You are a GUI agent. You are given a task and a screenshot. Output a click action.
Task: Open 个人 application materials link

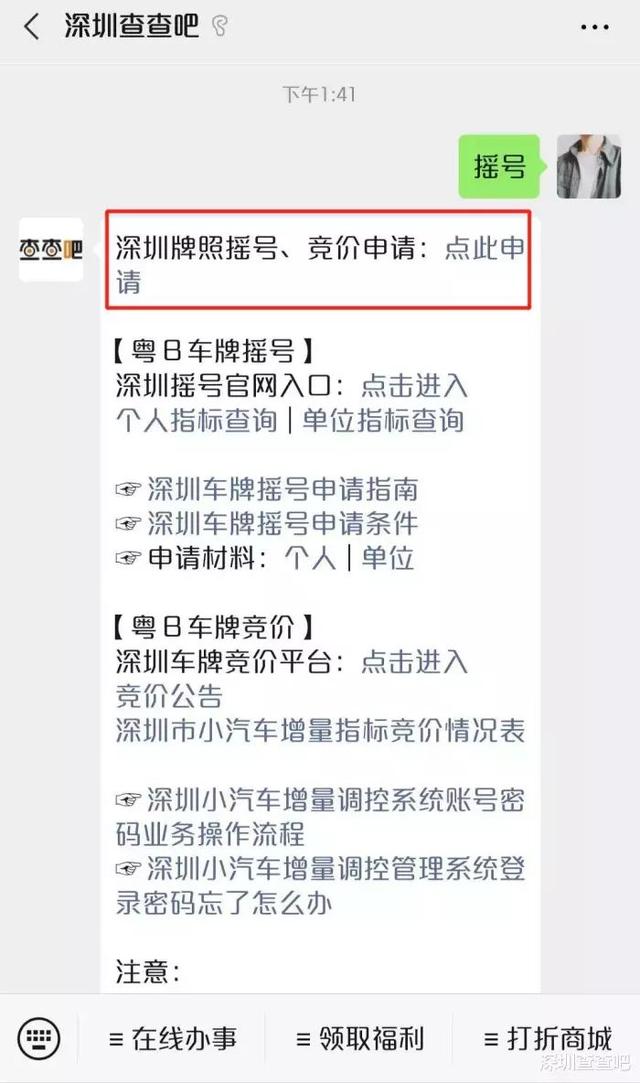(310, 558)
